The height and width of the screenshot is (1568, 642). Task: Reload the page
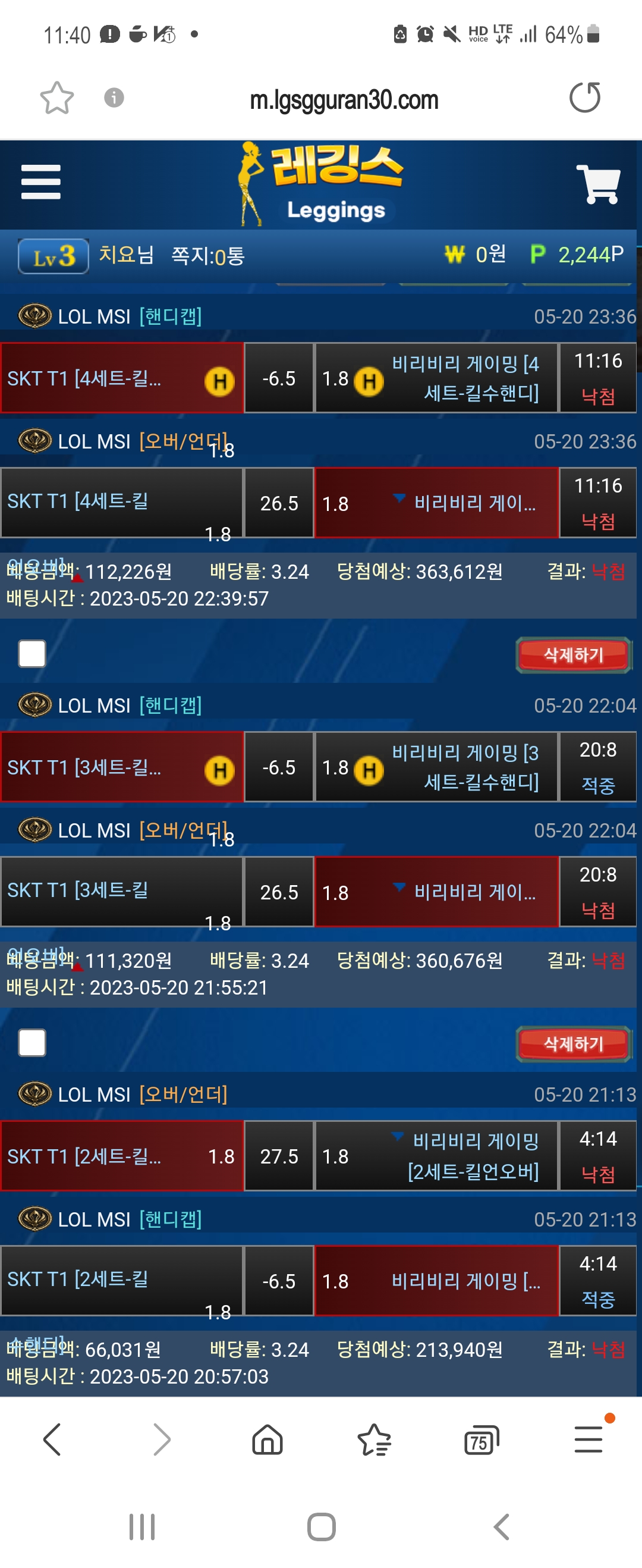tap(585, 98)
